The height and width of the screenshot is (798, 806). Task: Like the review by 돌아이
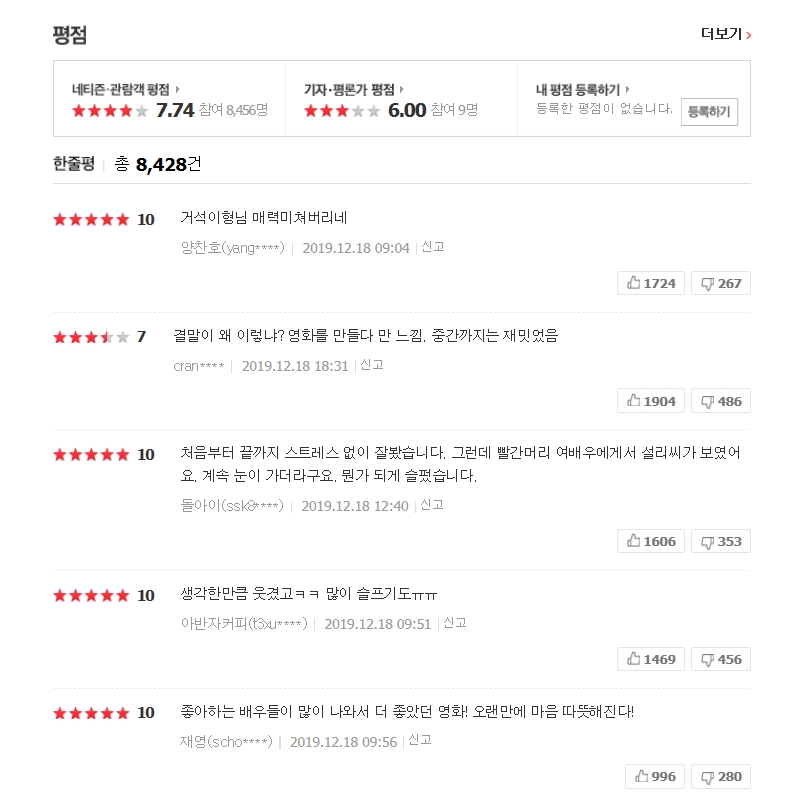tap(651, 541)
